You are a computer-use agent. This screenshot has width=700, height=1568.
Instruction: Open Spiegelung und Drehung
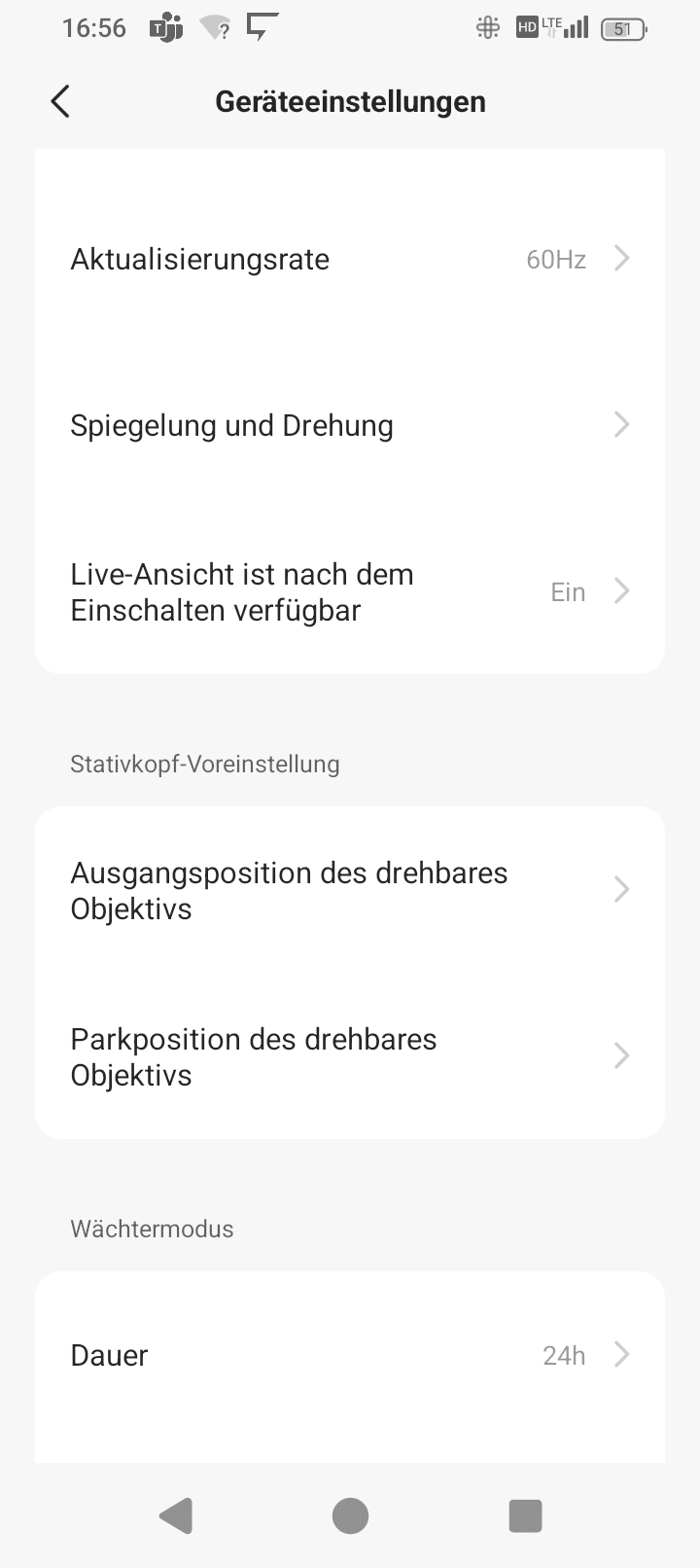coord(350,426)
